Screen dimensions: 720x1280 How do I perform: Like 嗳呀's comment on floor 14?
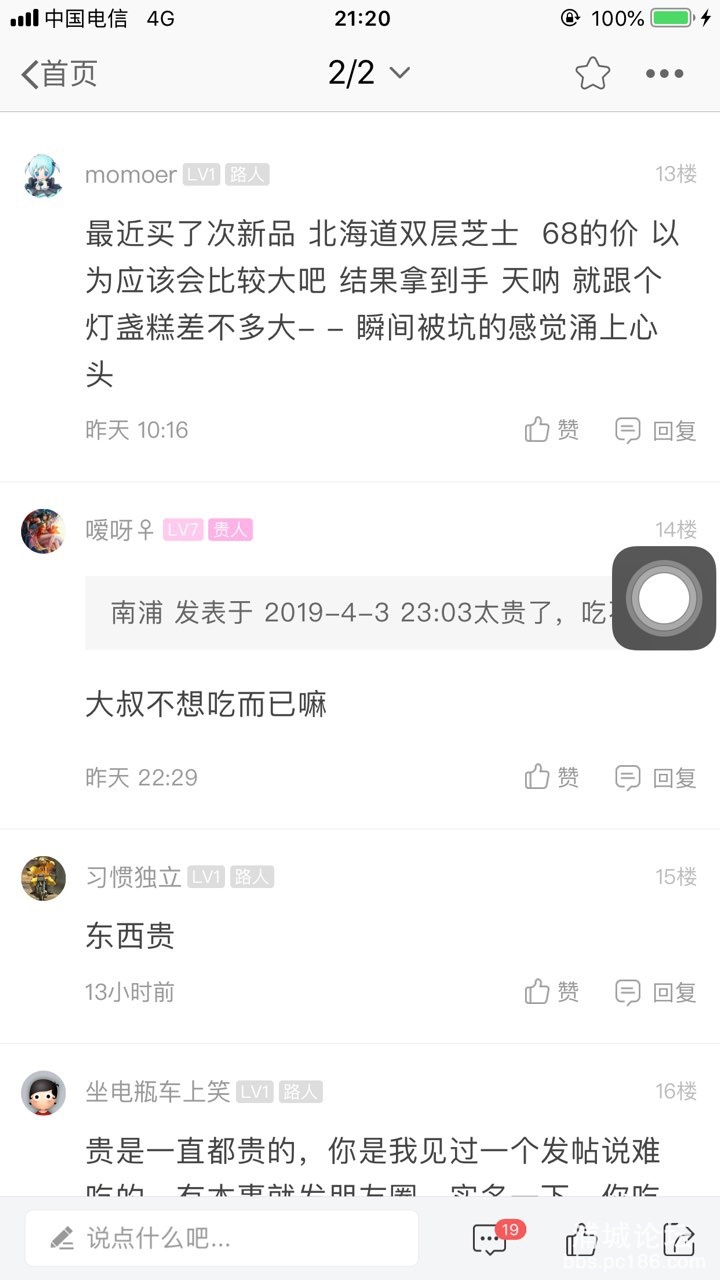click(x=552, y=777)
